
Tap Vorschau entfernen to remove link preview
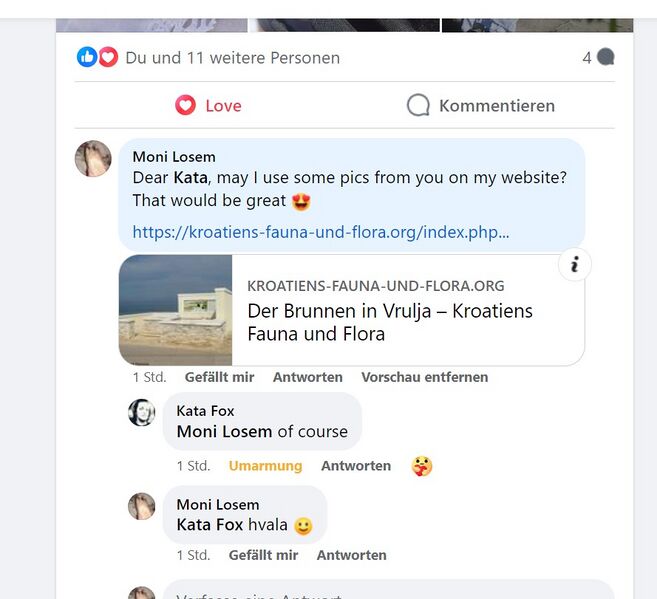[424, 377]
